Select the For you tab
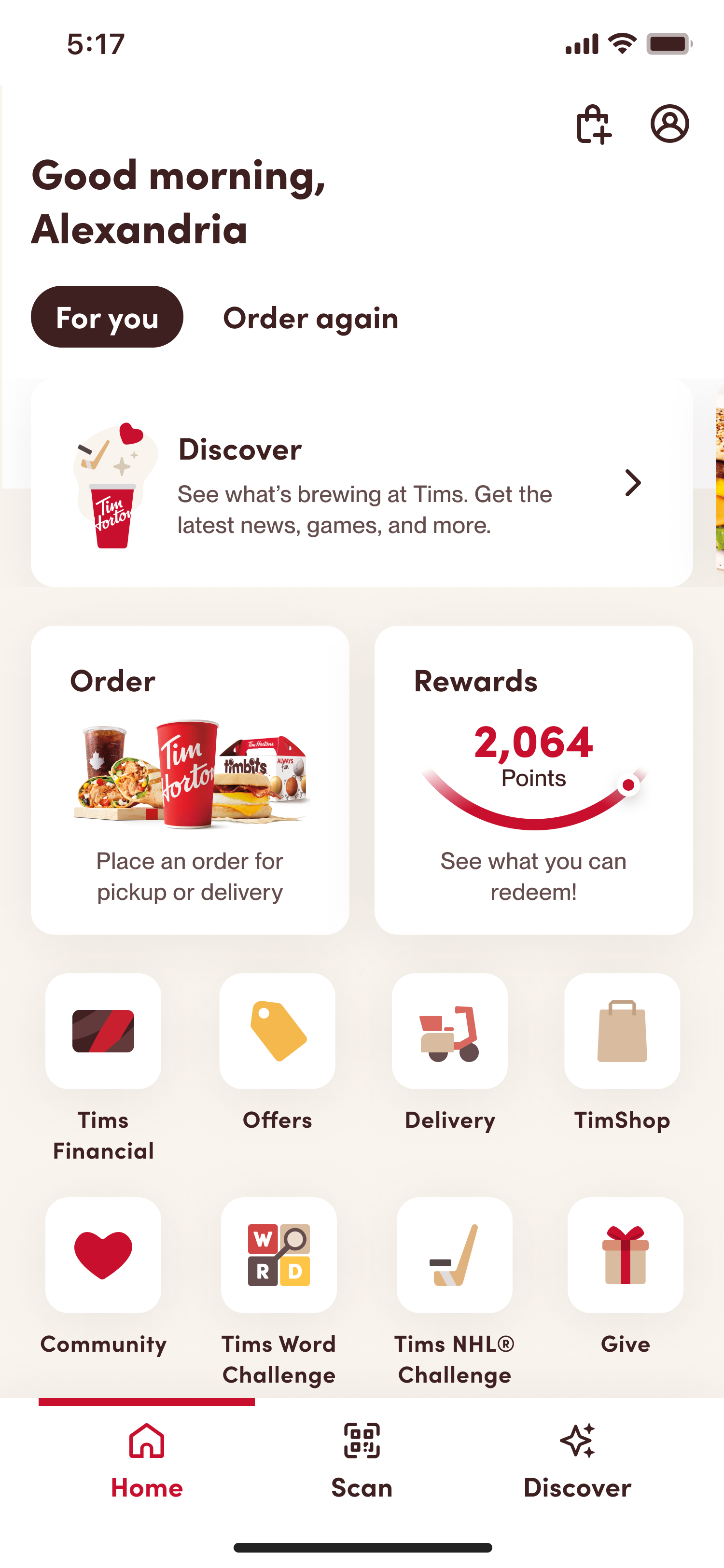This screenshot has height=1568, width=724. point(107,317)
